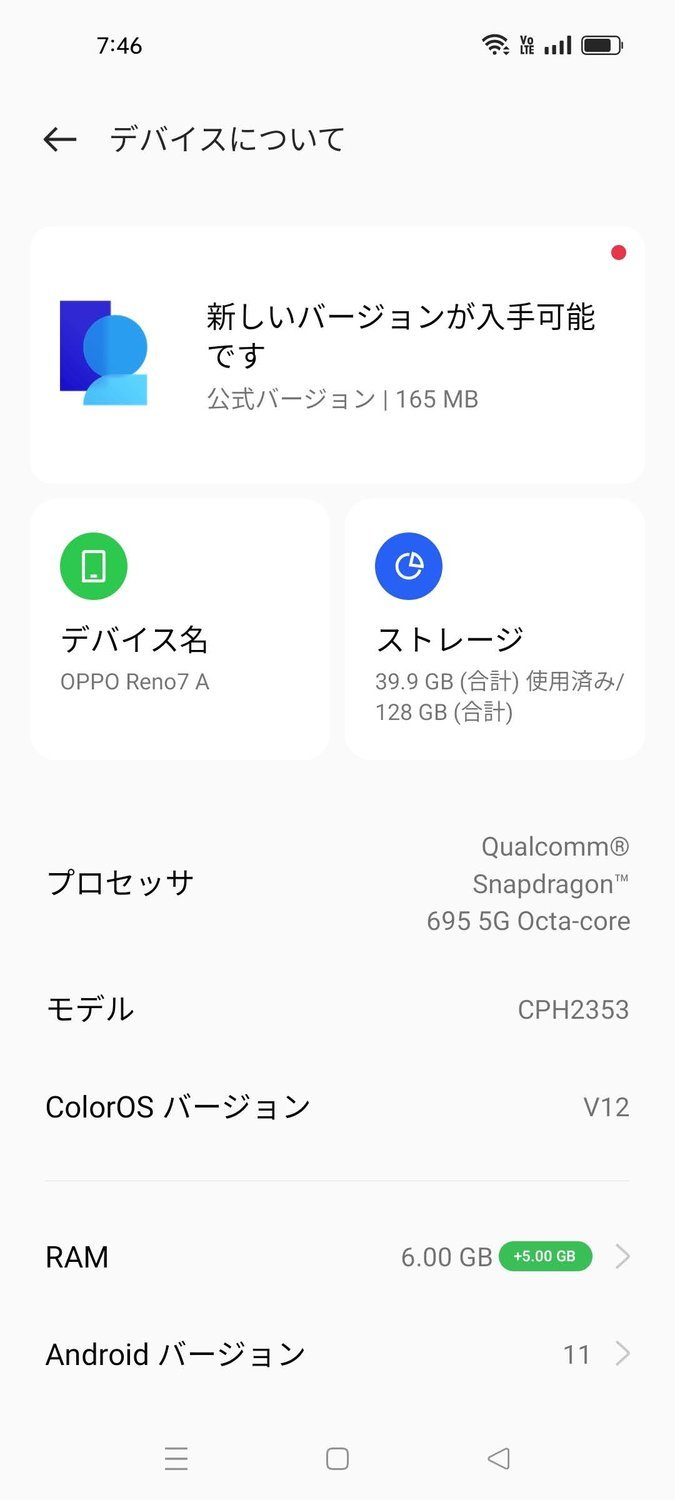675x1500 pixels.
Task: Open the RAM row
Action: (337, 1257)
